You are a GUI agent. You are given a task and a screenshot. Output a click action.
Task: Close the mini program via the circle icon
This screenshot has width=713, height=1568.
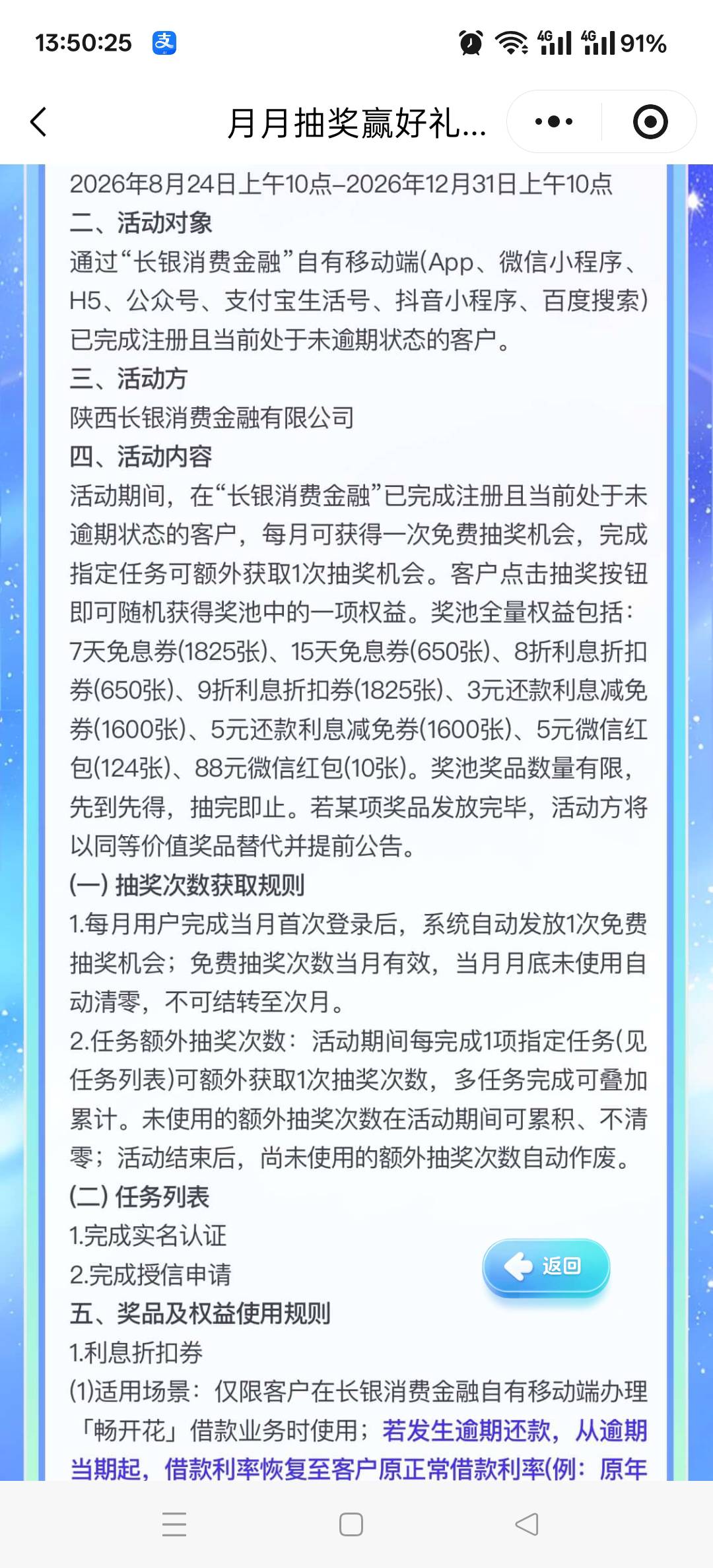(x=650, y=121)
